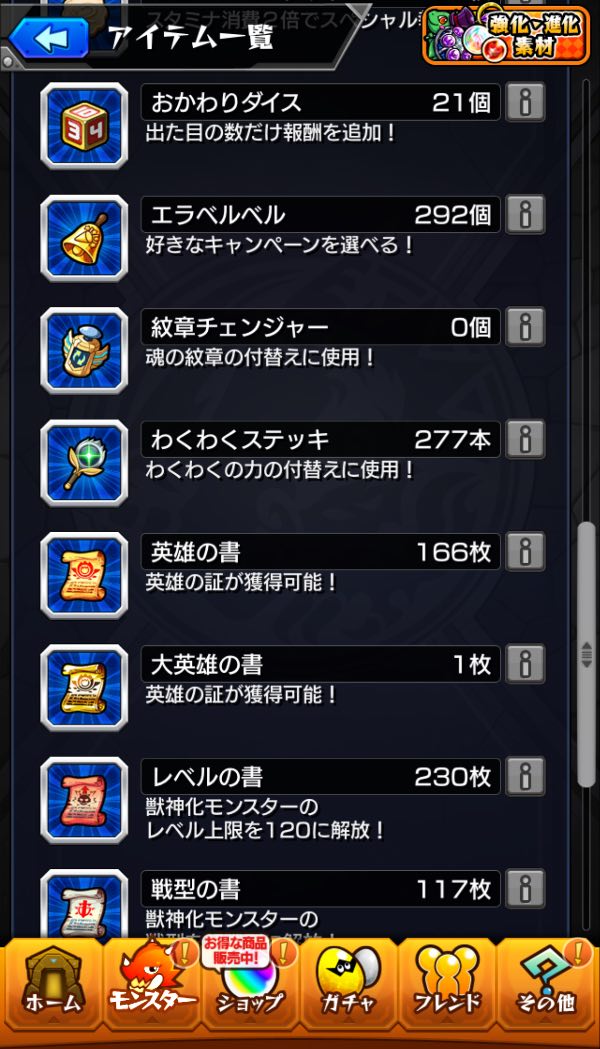Go back using the blue arrow
Screen dimensions: 600x1049
[x=44, y=39]
